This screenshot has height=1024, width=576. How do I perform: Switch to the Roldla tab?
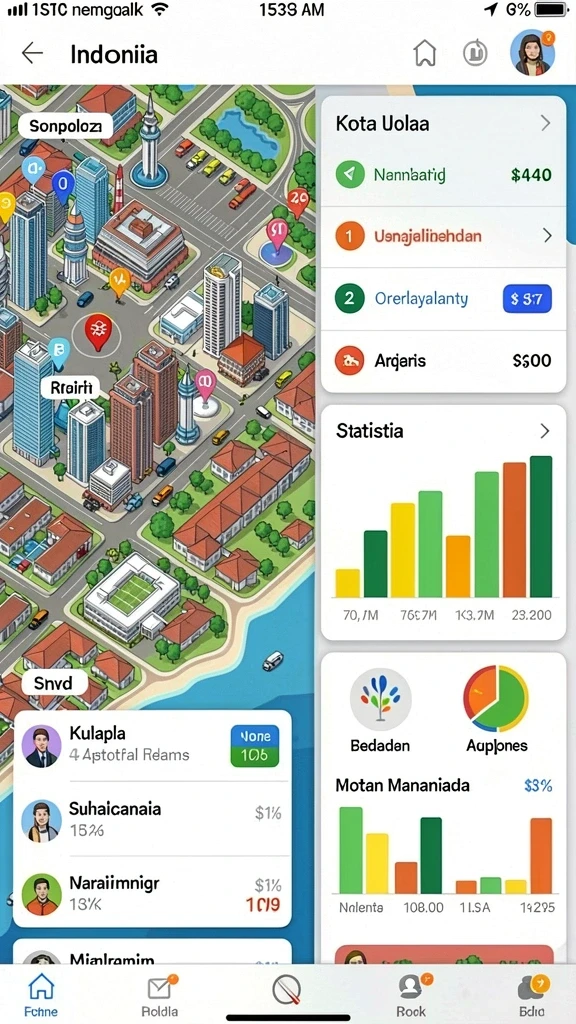coord(159,994)
